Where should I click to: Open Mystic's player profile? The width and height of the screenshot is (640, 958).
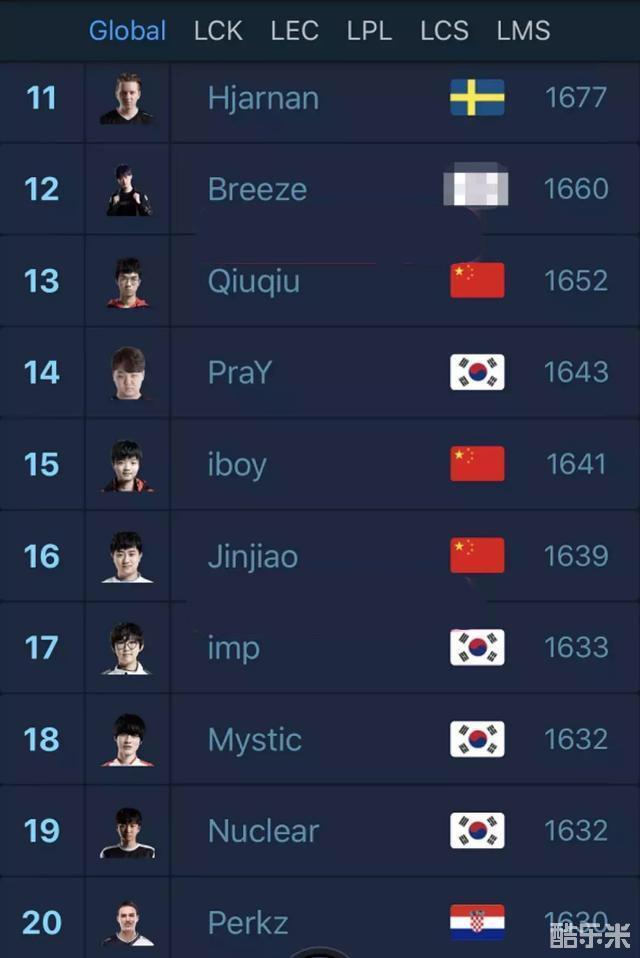(x=254, y=740)
